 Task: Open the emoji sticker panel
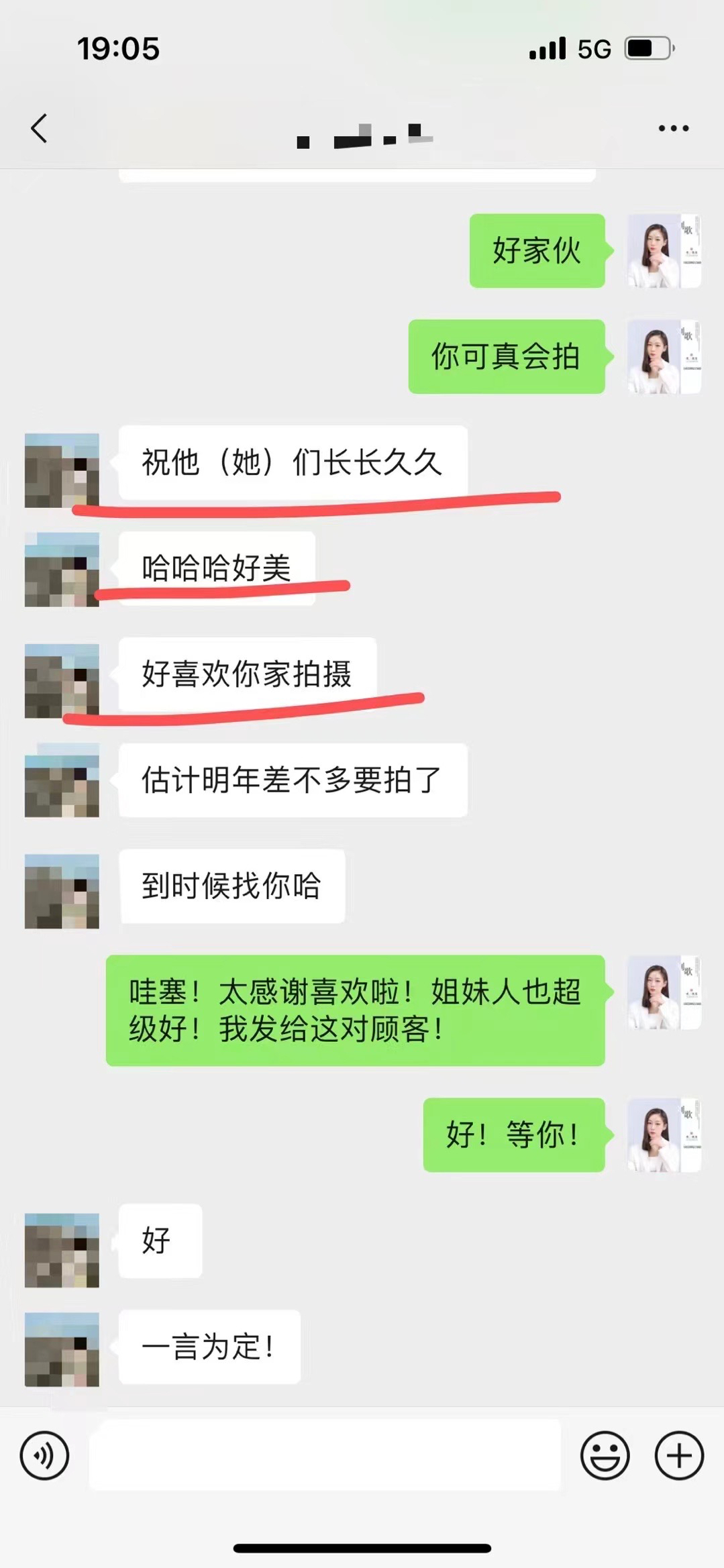[x=605, y=1455]
